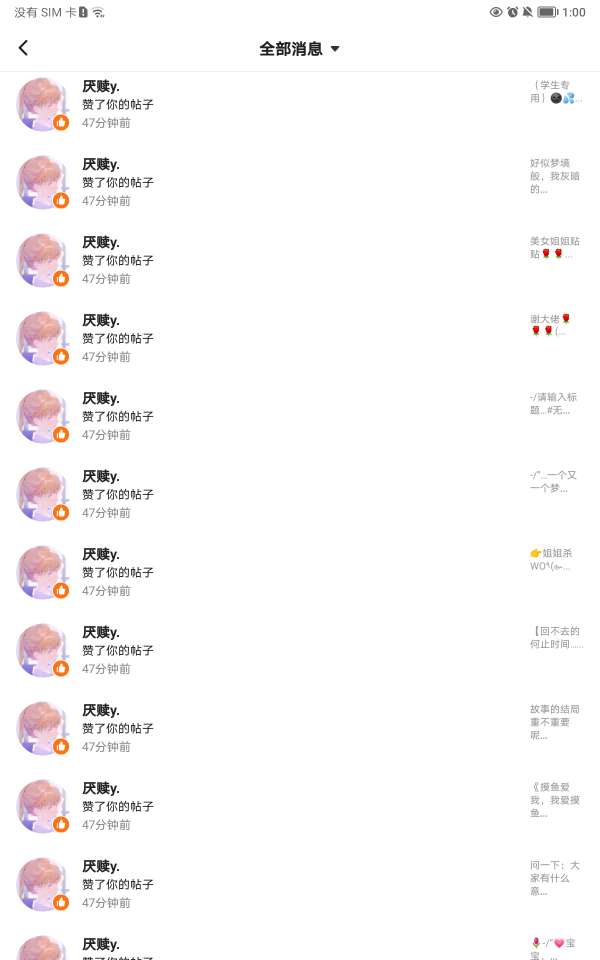Open the like notification for 美女姐姐贴贴 post
Viewport: 600px width, 960px height.
point(300,260)
